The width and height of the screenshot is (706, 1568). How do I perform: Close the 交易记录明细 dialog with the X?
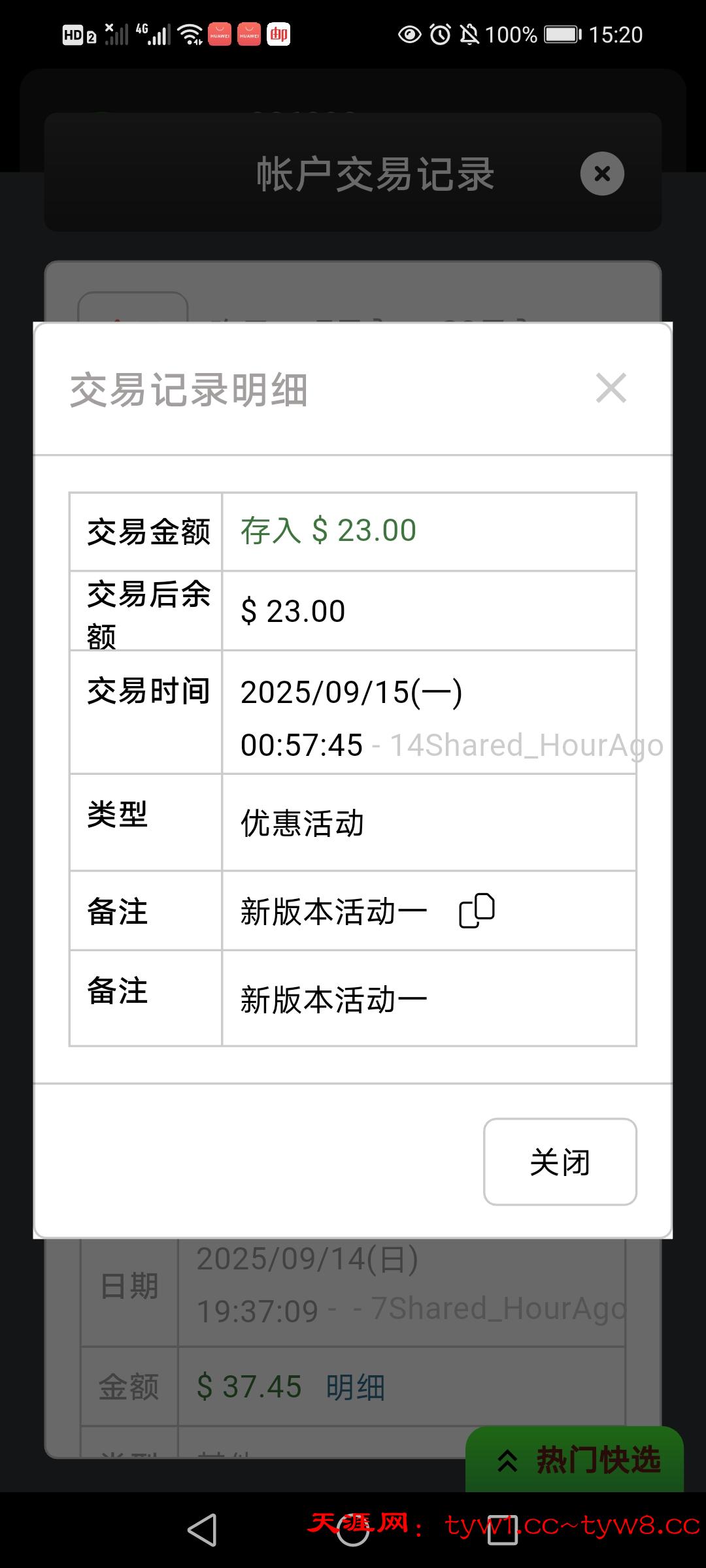(x=611, y=388)
